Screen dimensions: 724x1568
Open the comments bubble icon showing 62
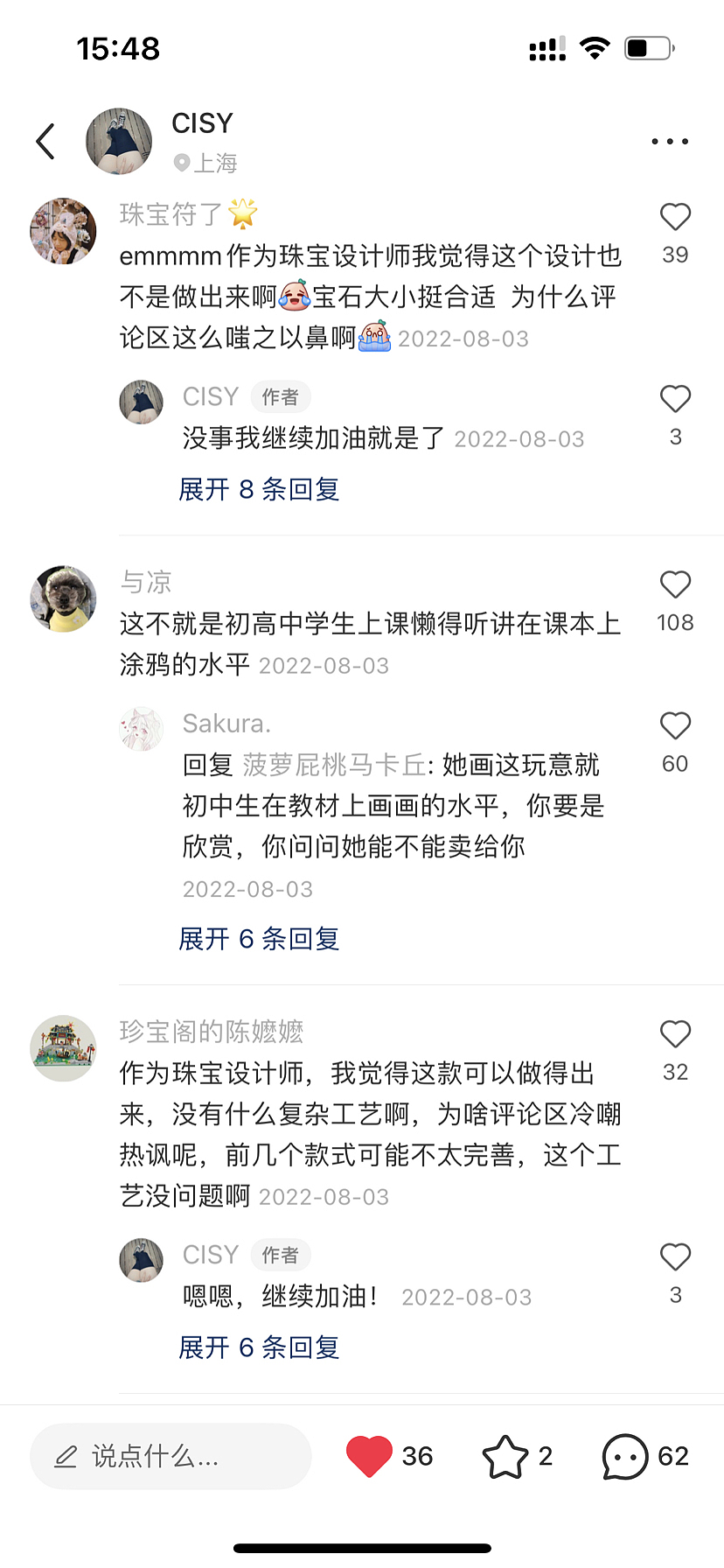point(625,1456)
